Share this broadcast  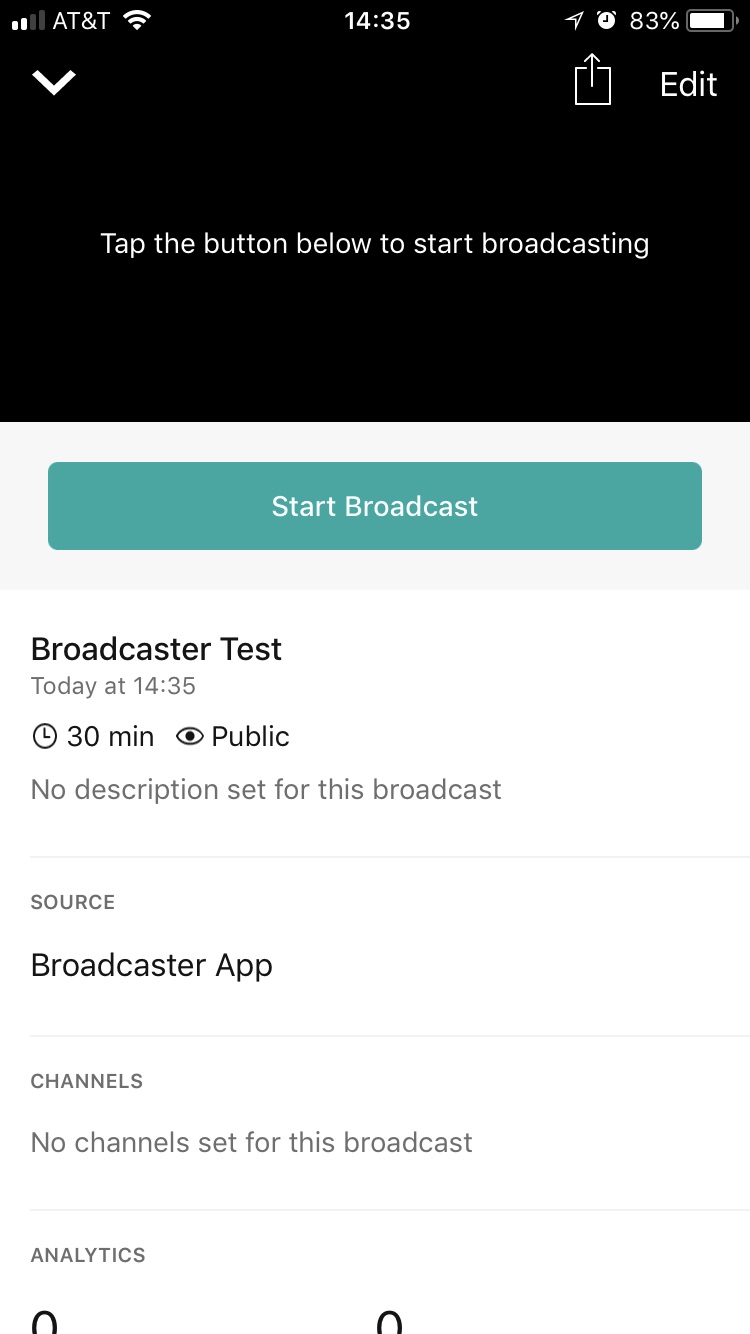[592, 81]
